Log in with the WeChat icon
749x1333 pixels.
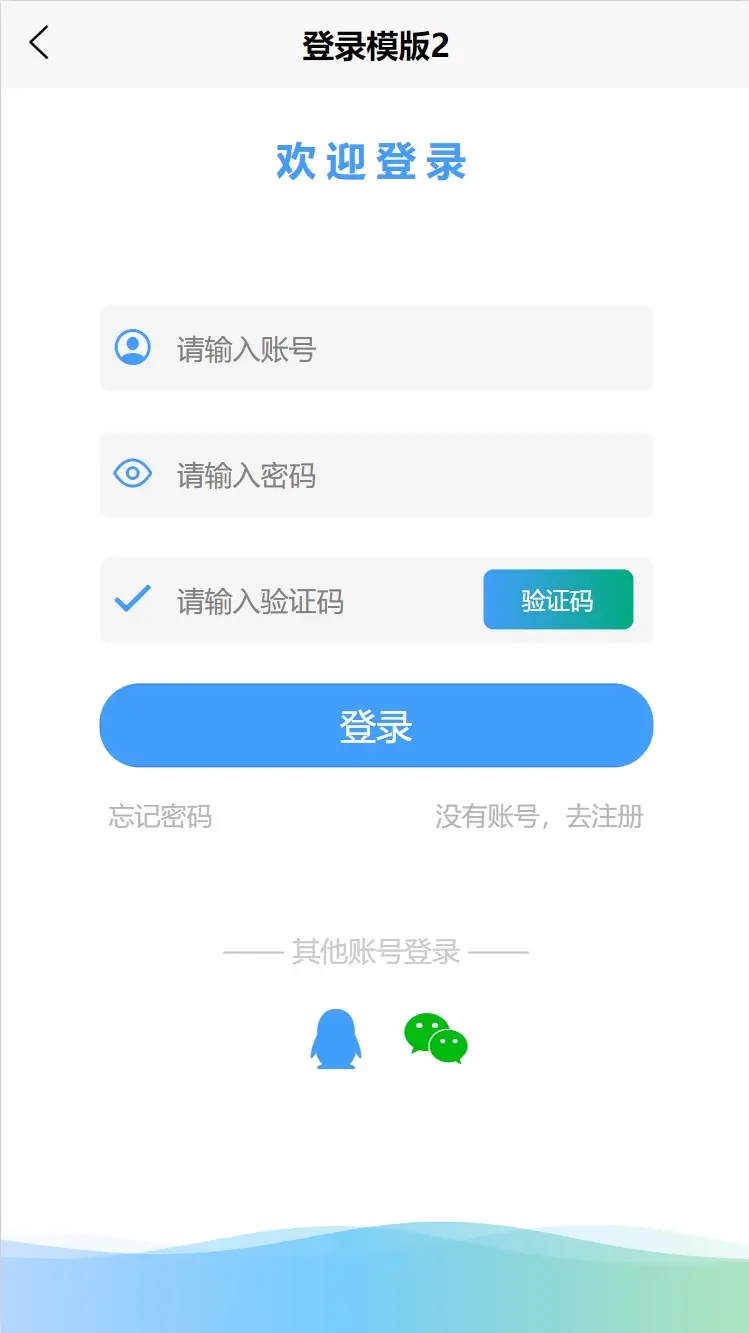click(x=435, y=1038)
